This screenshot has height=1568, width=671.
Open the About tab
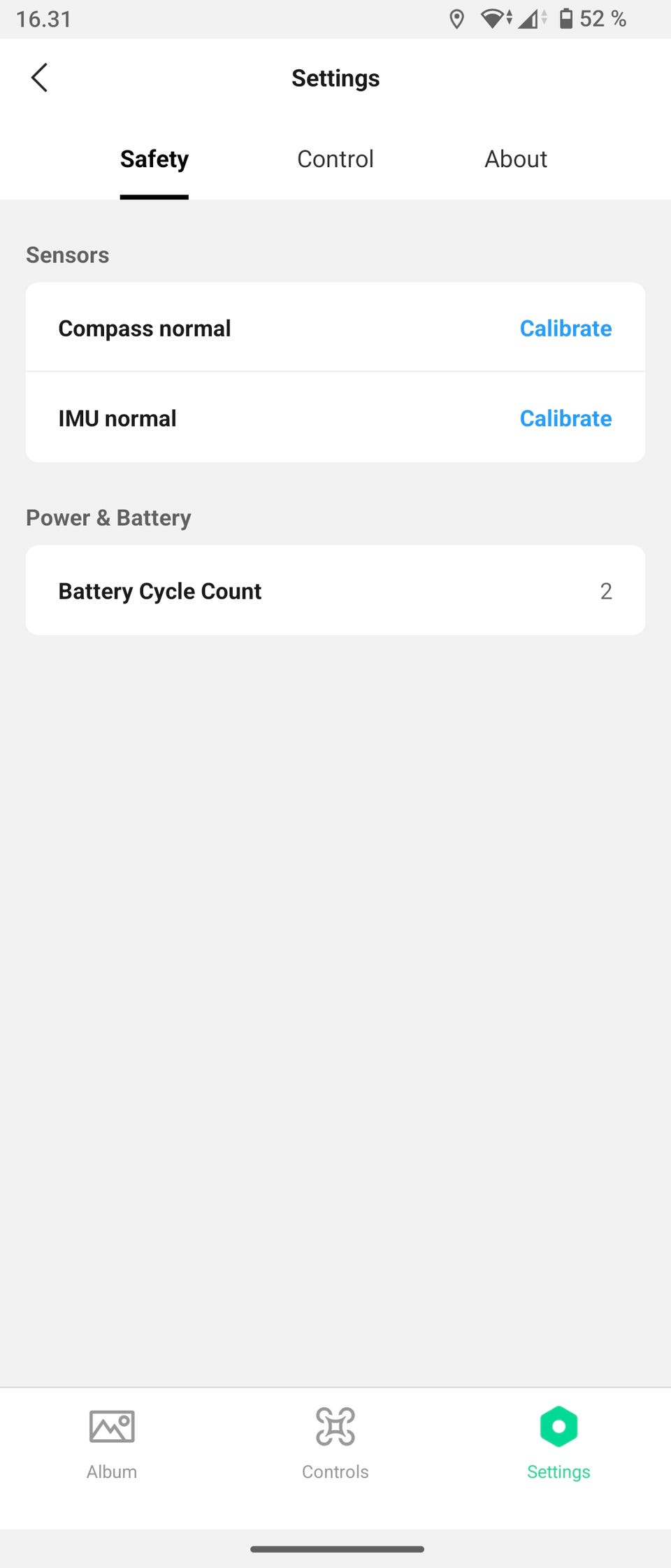tap(516, 159)
